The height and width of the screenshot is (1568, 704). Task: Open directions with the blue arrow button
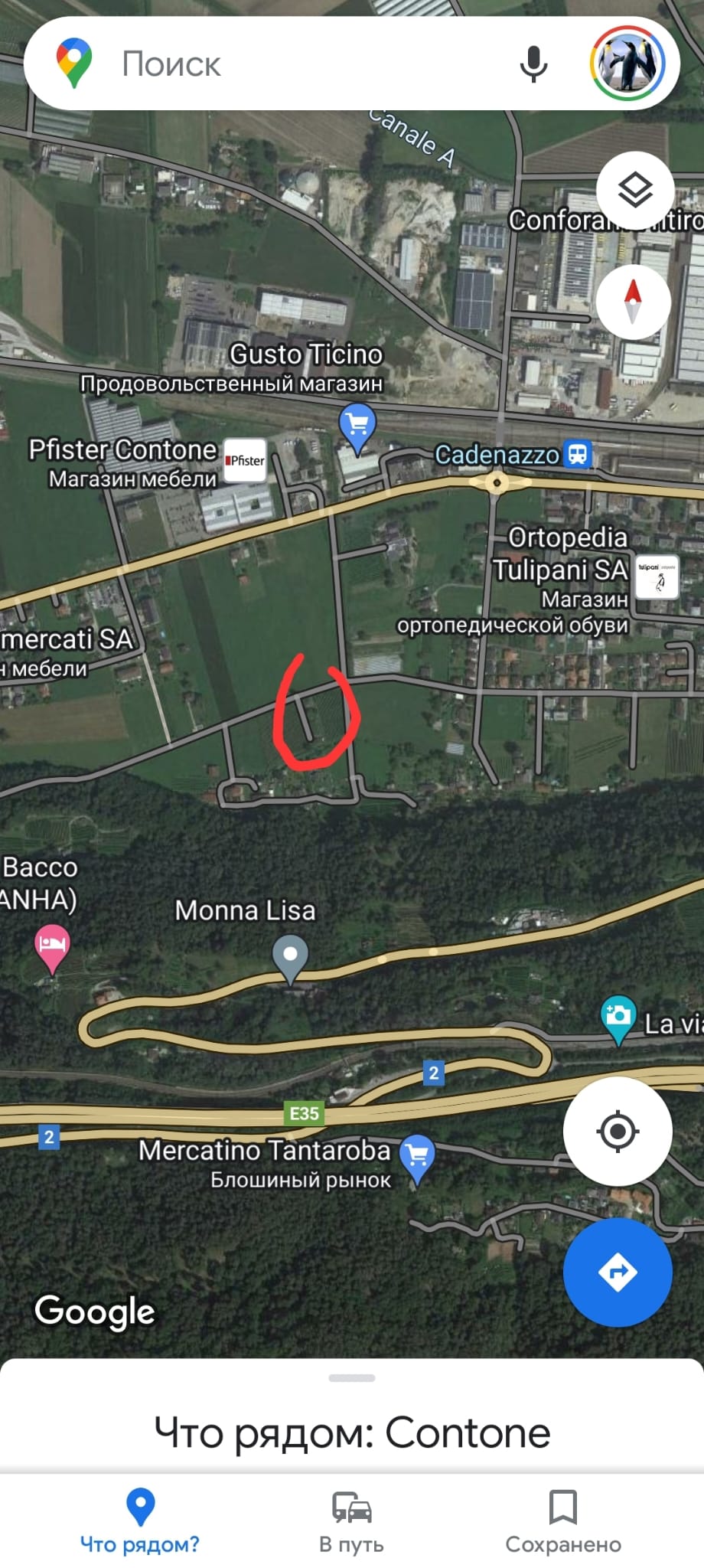coord(618,1272)
